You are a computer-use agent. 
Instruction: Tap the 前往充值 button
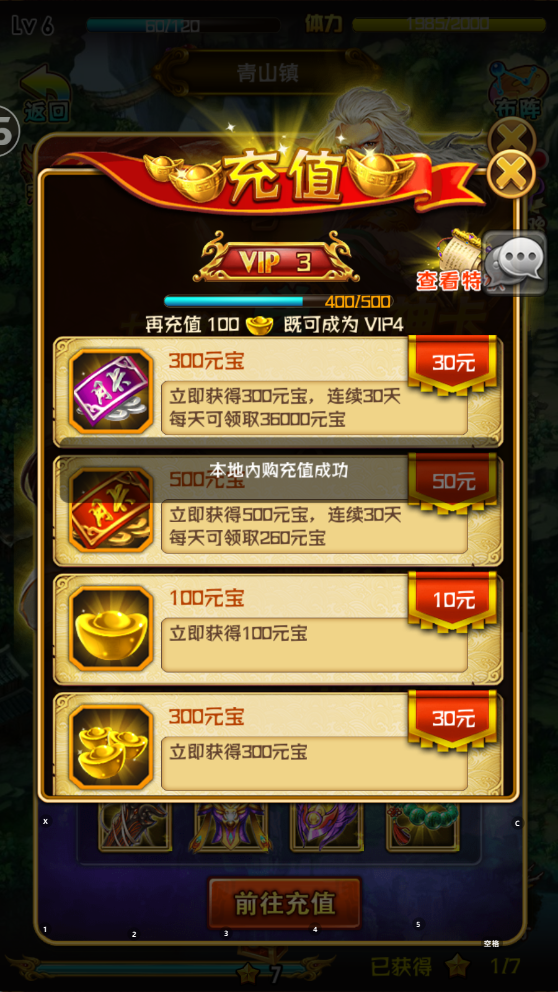point(285,903)
